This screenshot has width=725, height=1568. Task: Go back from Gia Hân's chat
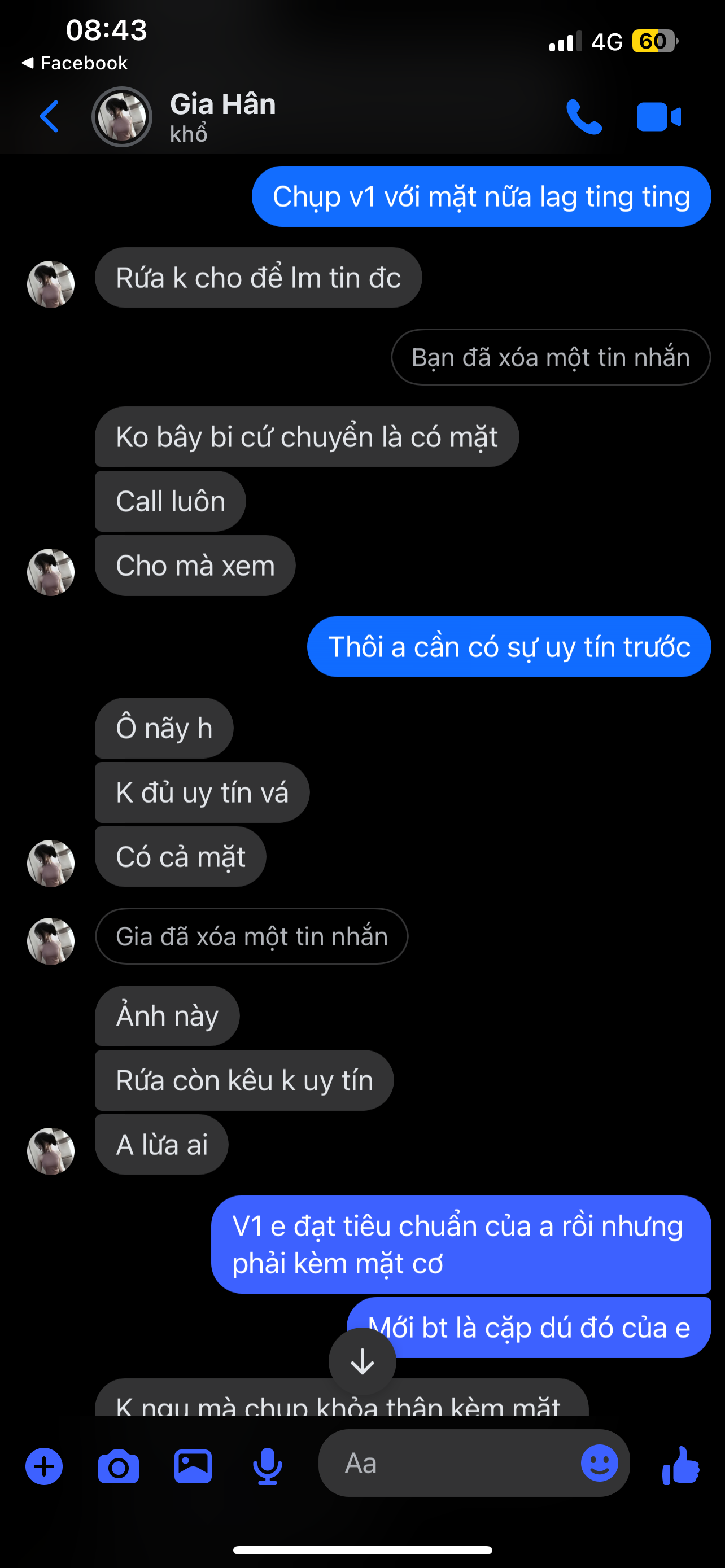[x=49, y=116]
